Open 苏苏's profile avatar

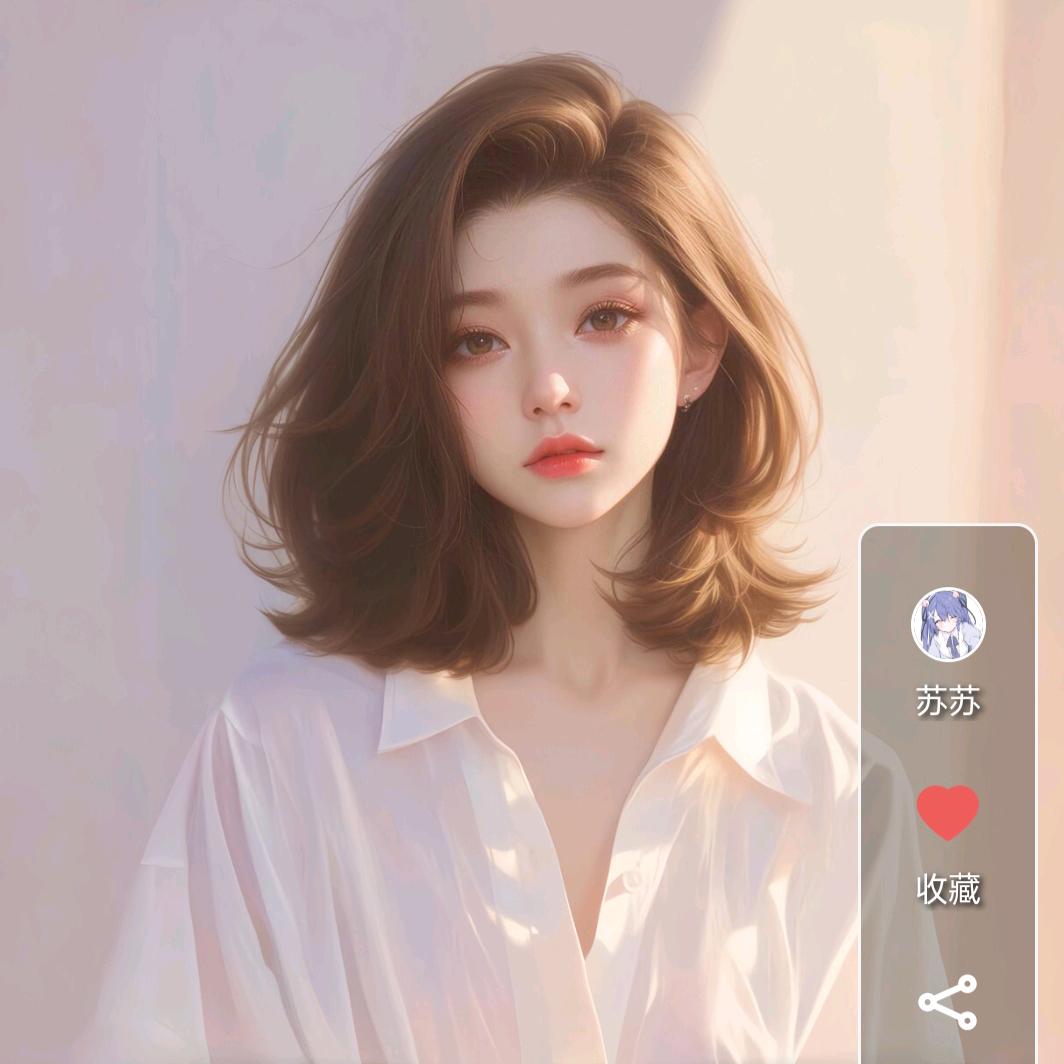click(947, 623)
